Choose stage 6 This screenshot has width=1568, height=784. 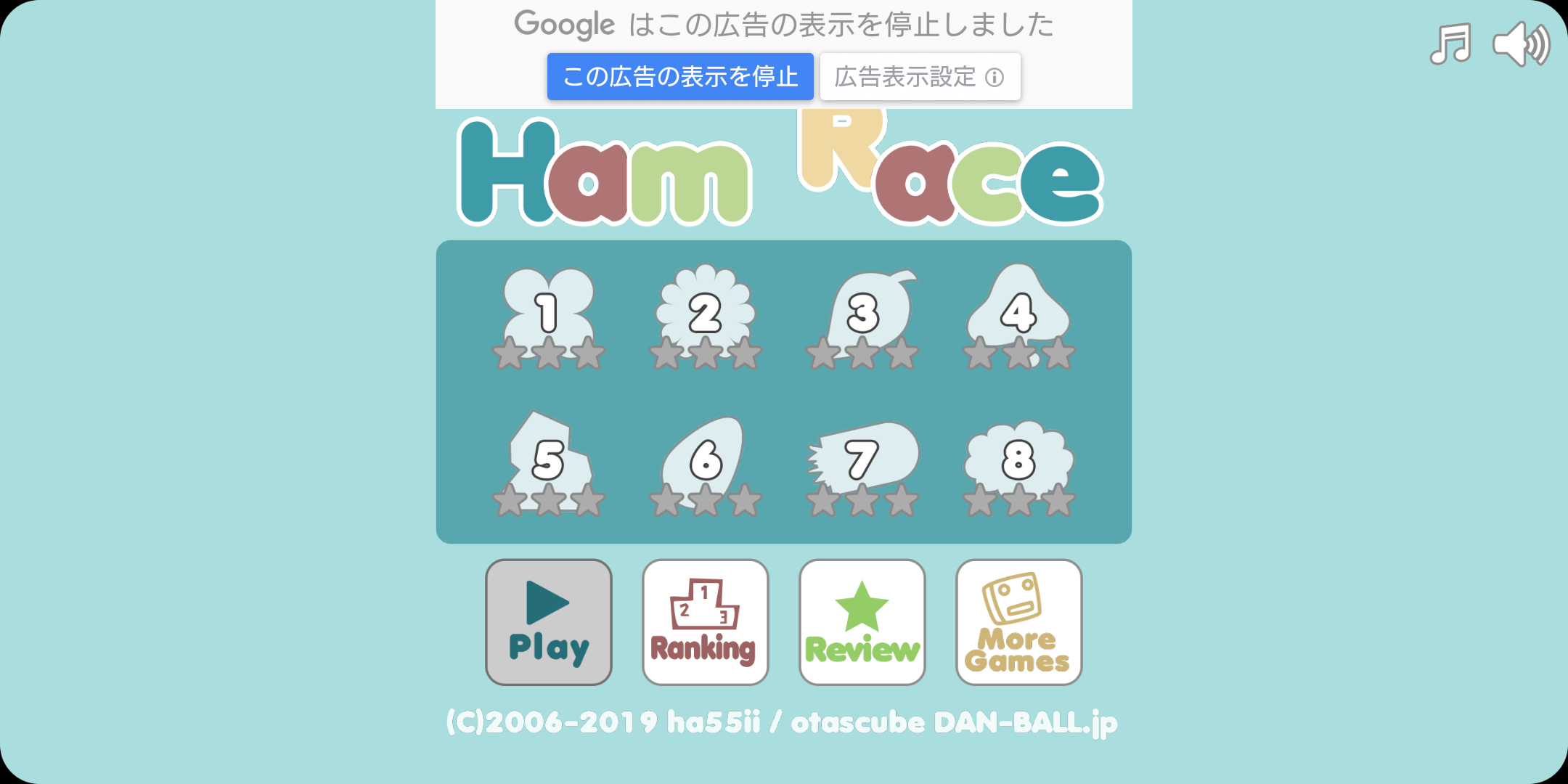pos(705,460)
